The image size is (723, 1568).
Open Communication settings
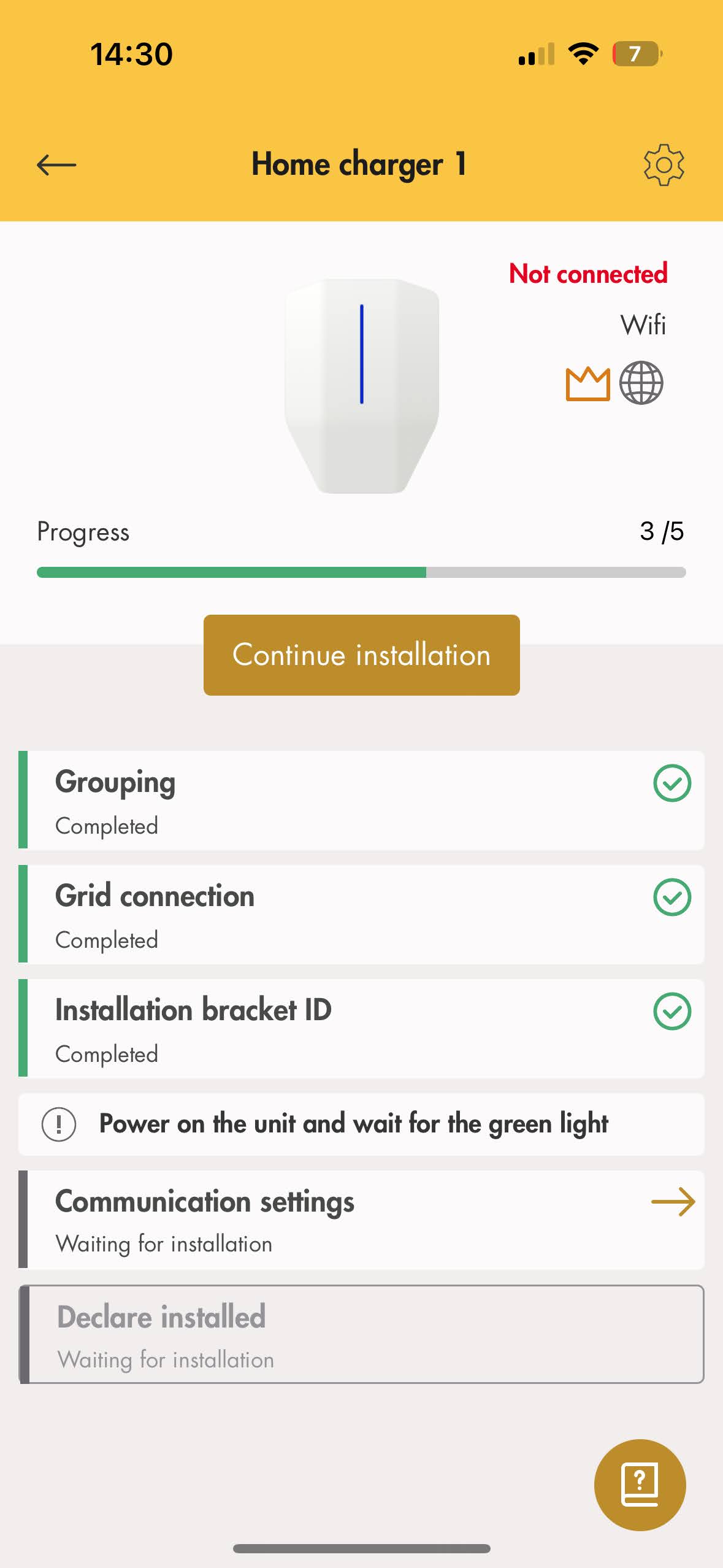click(x=361, y=1220)
